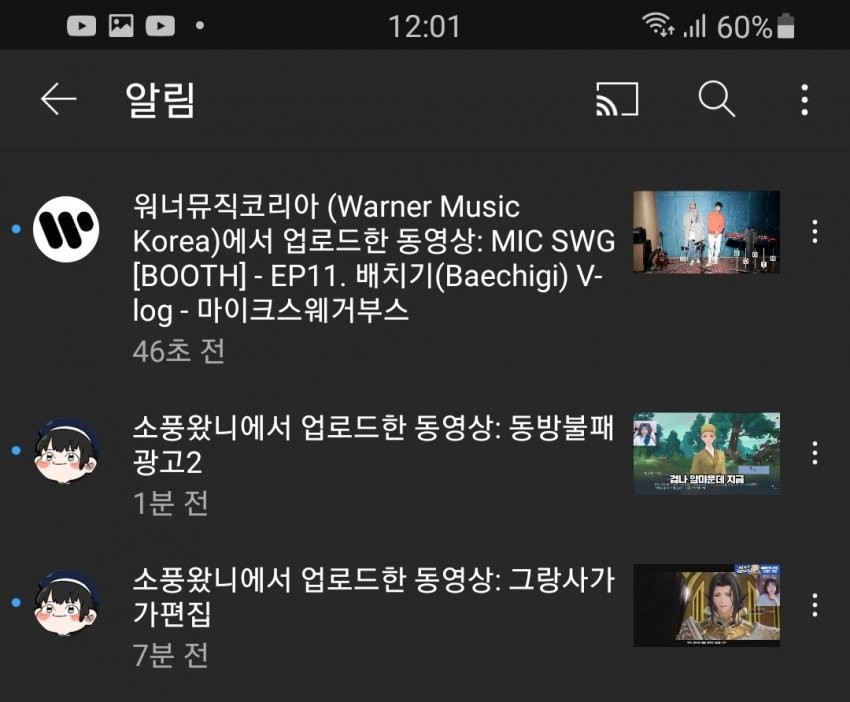Go back from the 알림 screen
This screenshot has width=850, height=702.
pyautogui.click(x=58, y=99)
